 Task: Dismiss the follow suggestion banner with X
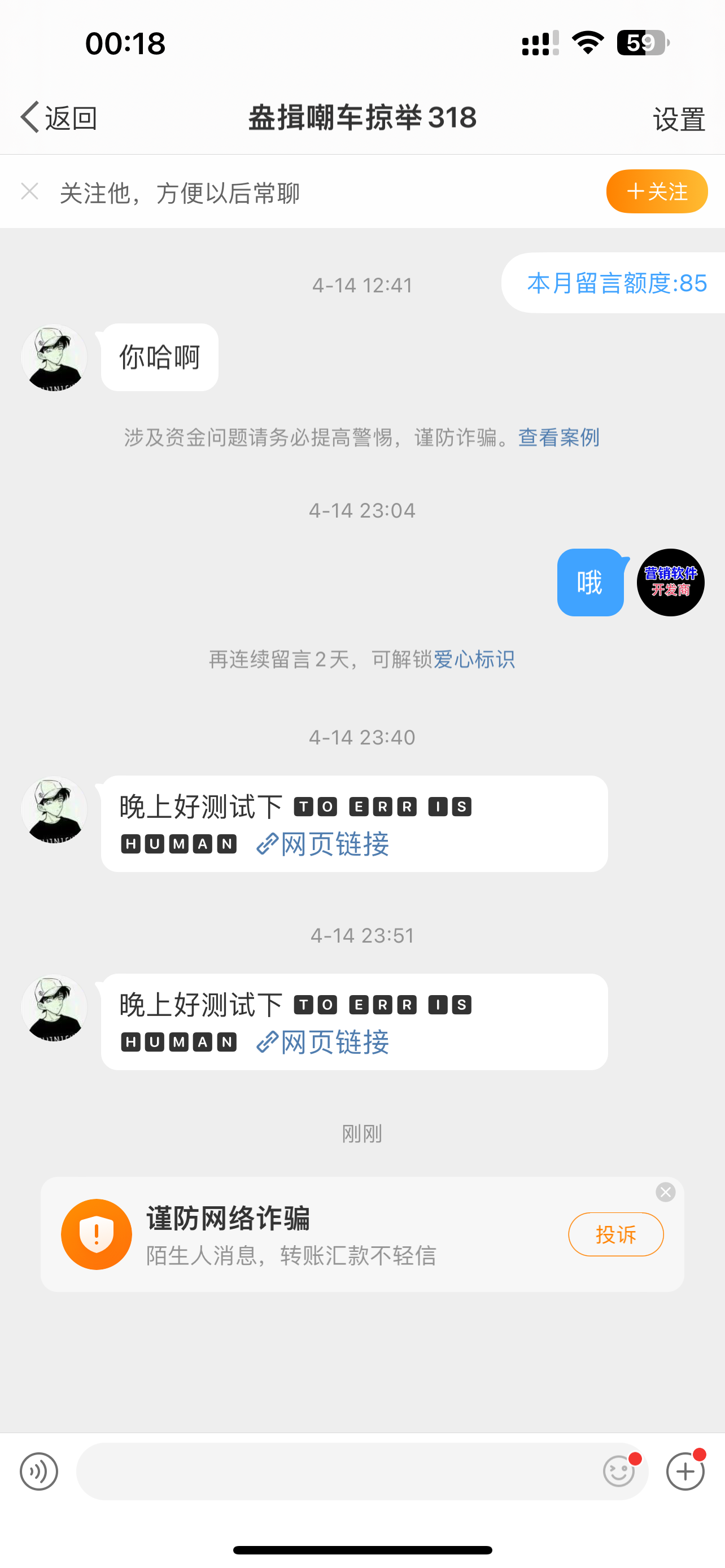click(x=29, y=191)
